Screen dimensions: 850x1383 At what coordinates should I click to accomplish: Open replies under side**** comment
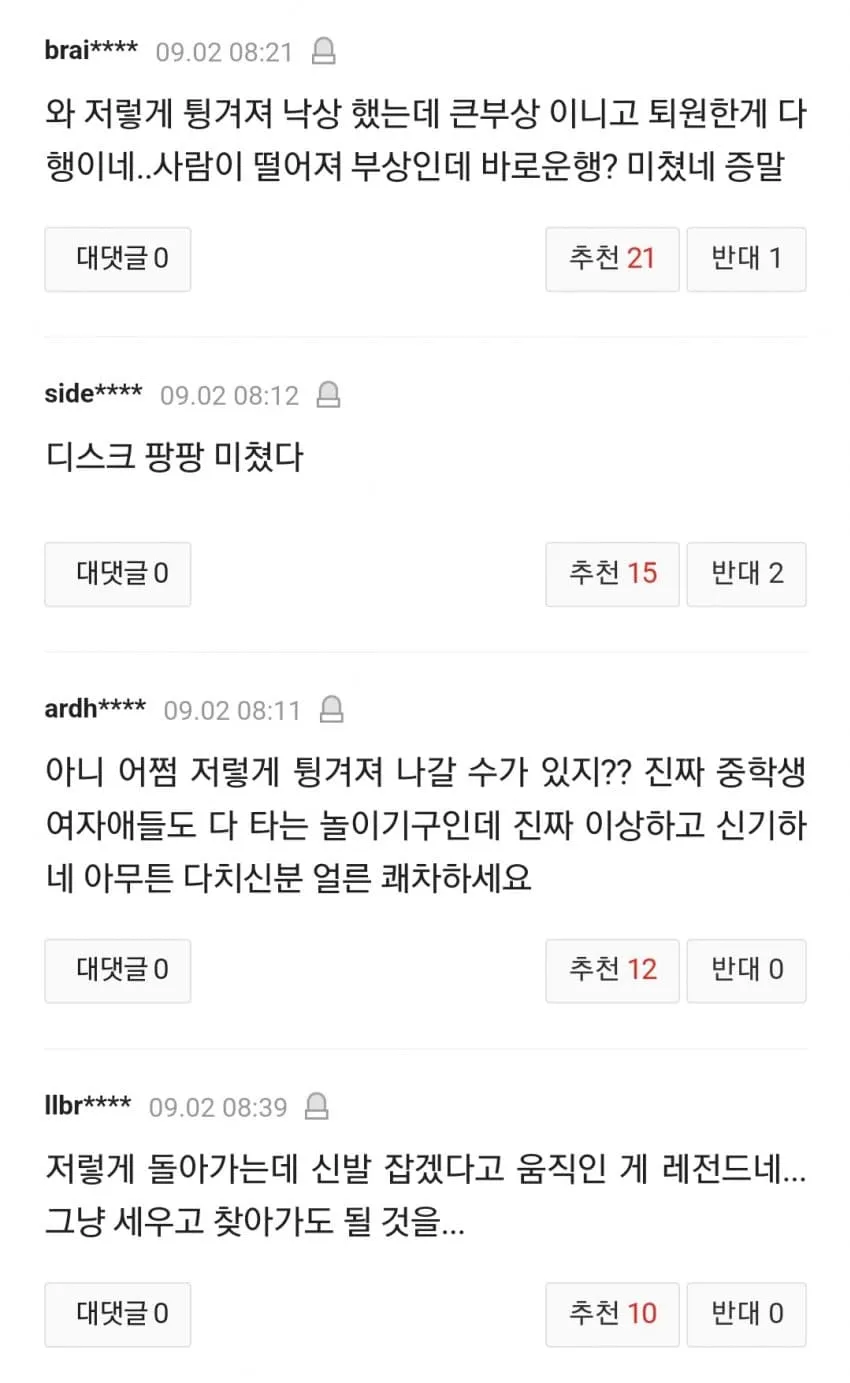point(118,574)
